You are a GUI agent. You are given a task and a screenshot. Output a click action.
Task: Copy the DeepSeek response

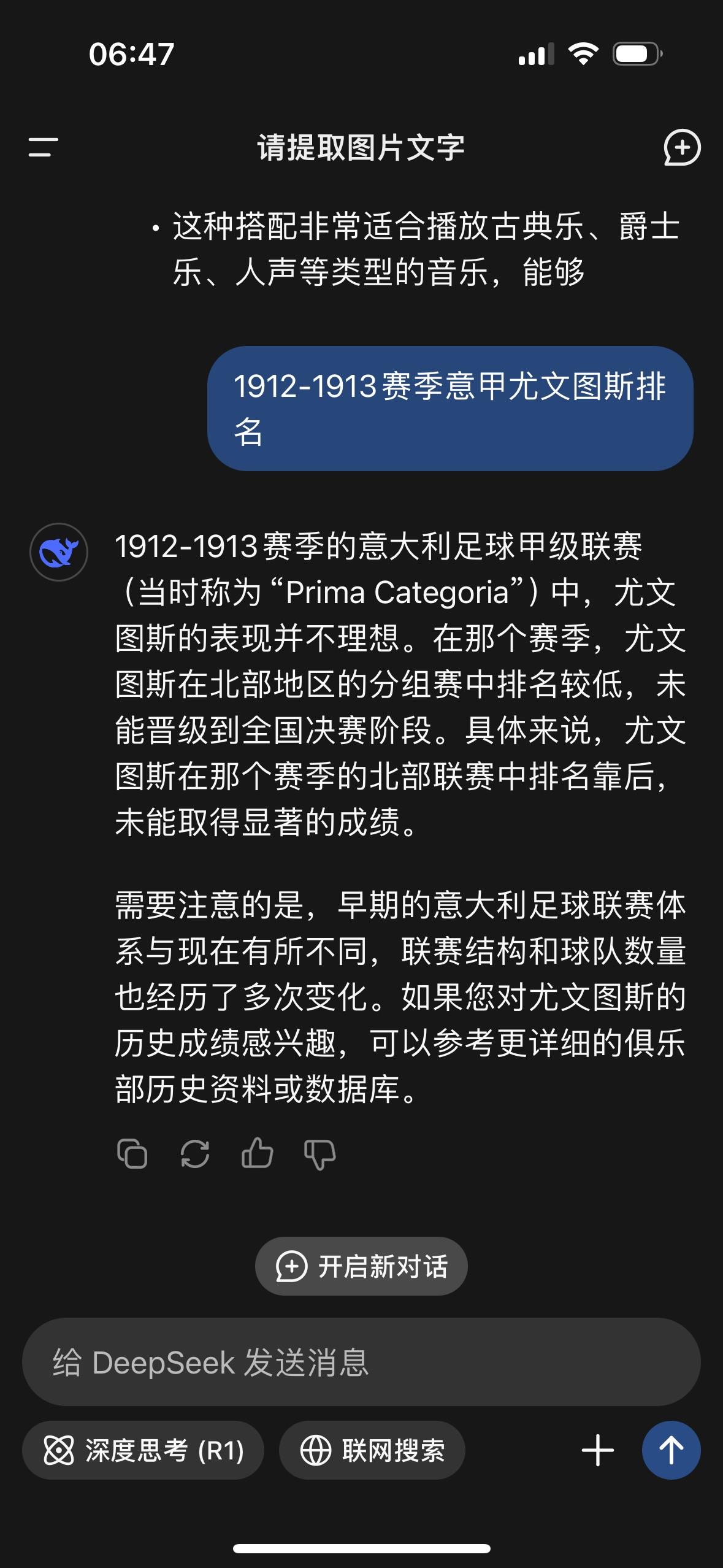tap(132, 1153)
